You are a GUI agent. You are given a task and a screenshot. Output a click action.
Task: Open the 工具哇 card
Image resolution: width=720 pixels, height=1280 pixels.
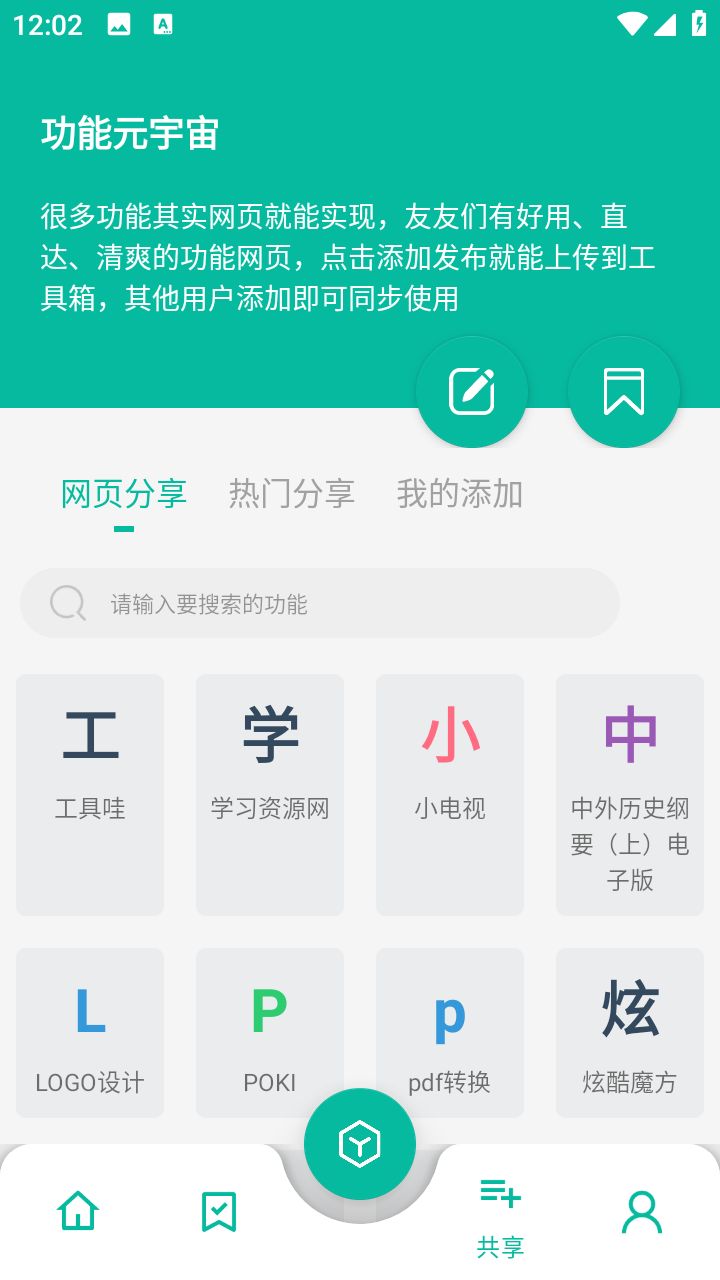point(90,794)
